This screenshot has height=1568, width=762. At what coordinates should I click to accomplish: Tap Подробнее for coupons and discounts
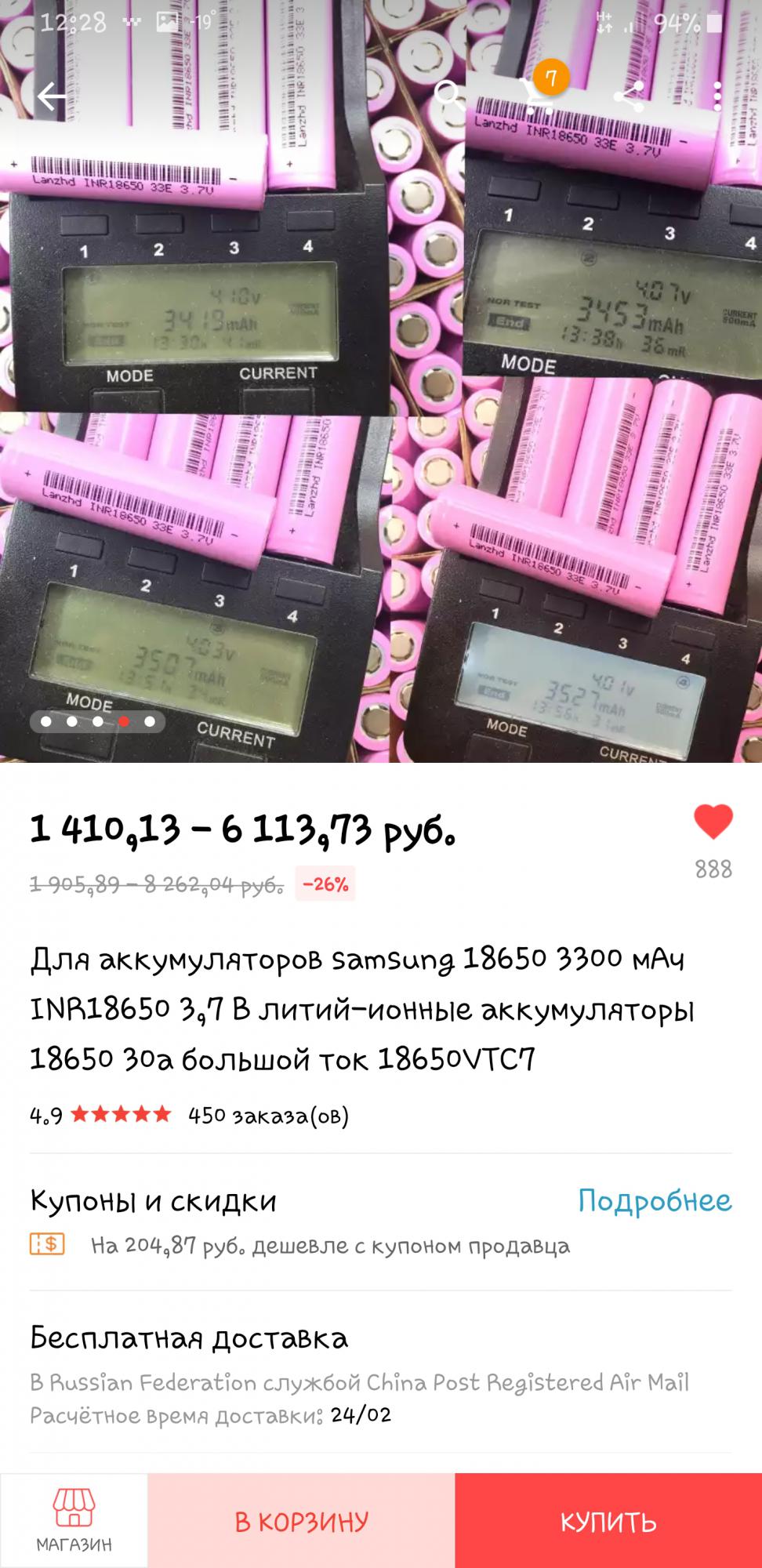(655, 1200)
